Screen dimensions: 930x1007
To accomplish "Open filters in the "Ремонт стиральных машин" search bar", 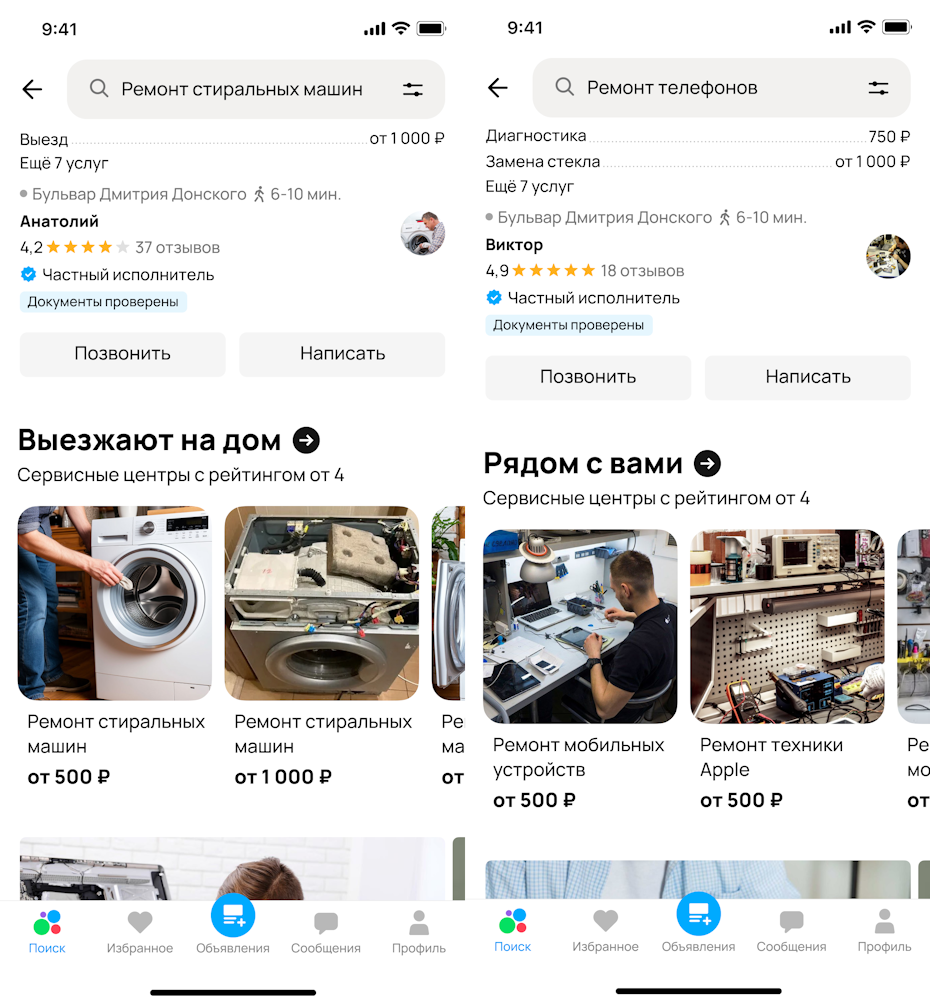I will (x=413, y=89).
